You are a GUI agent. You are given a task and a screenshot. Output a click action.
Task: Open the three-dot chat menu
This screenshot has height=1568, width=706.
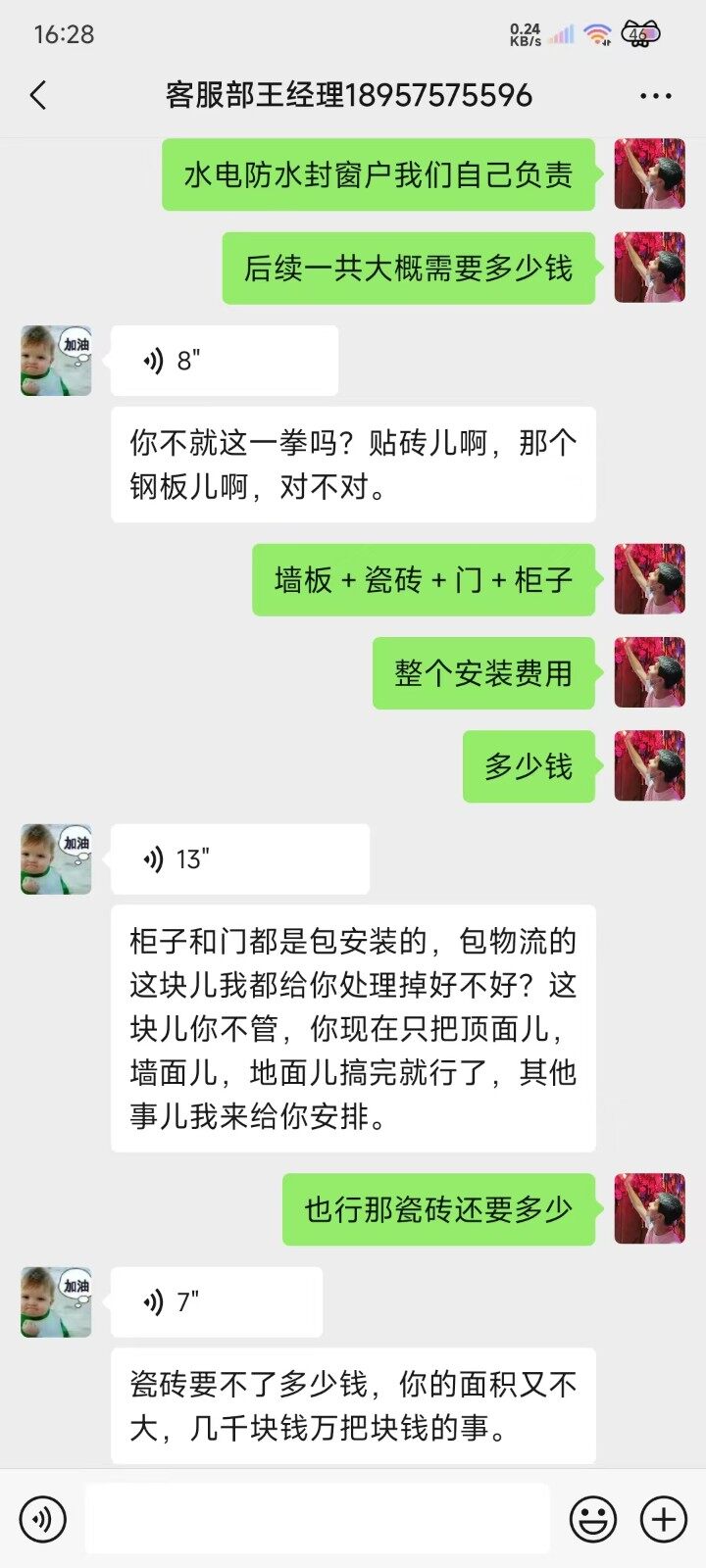click(x=655, y=95)
